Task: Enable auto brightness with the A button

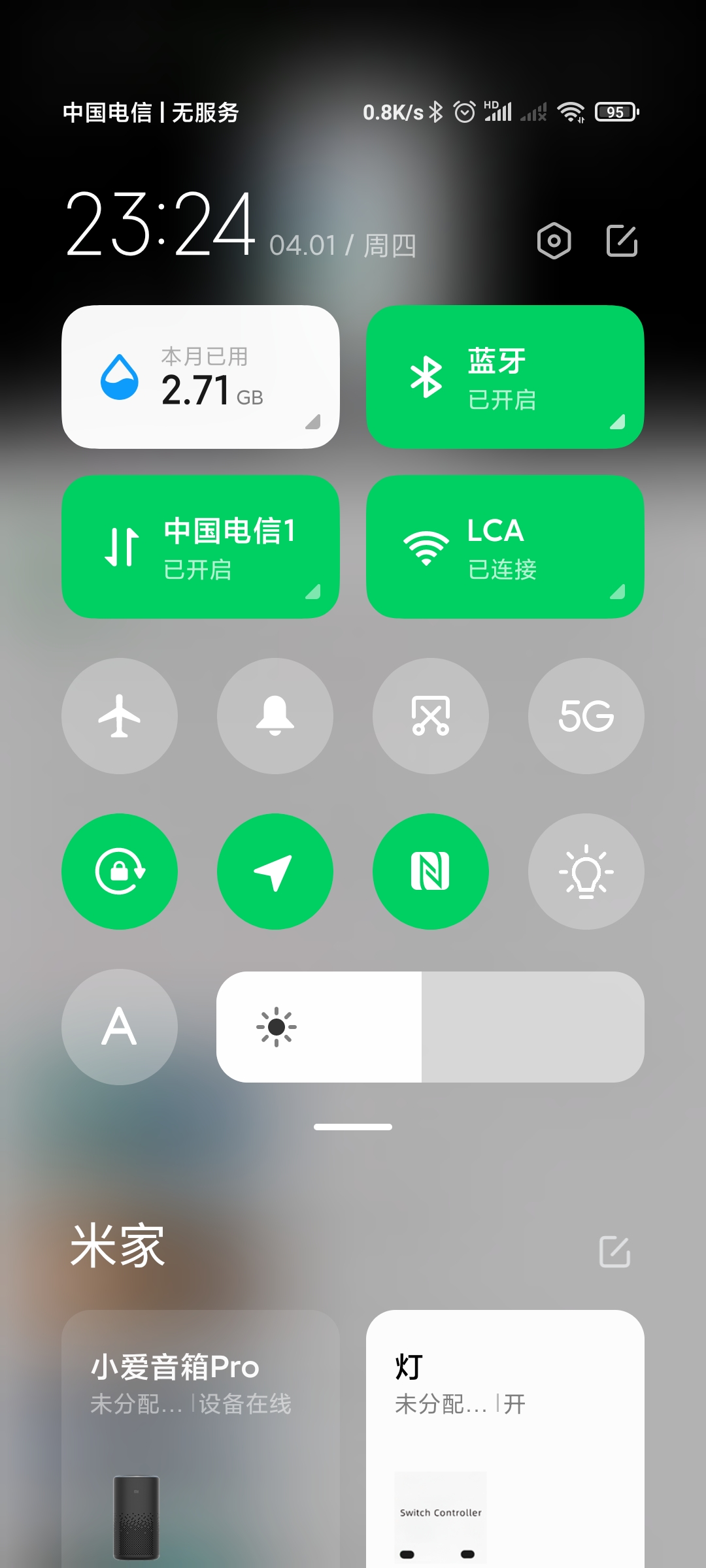Action: click(120, 1027)
